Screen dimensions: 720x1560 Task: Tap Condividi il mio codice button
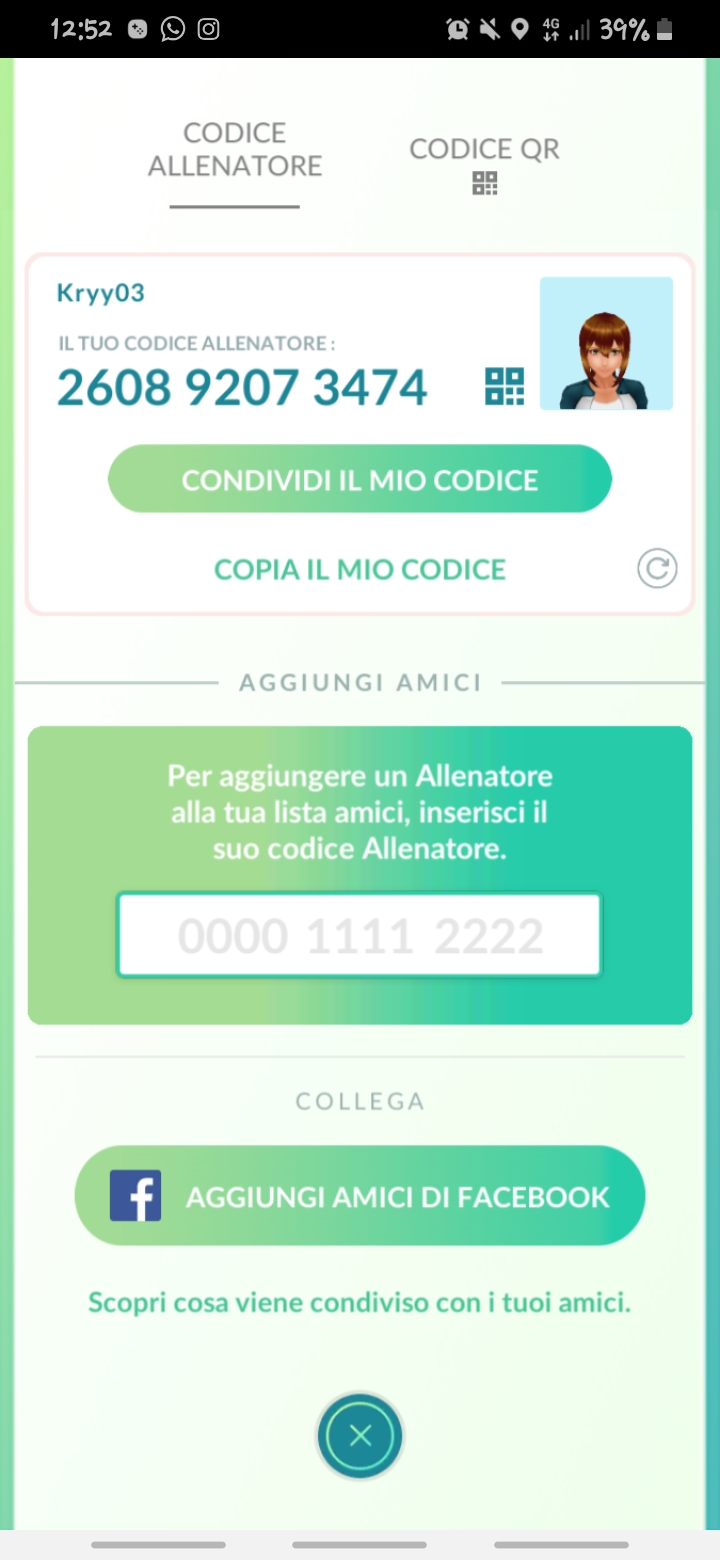(x=360, y=479)
